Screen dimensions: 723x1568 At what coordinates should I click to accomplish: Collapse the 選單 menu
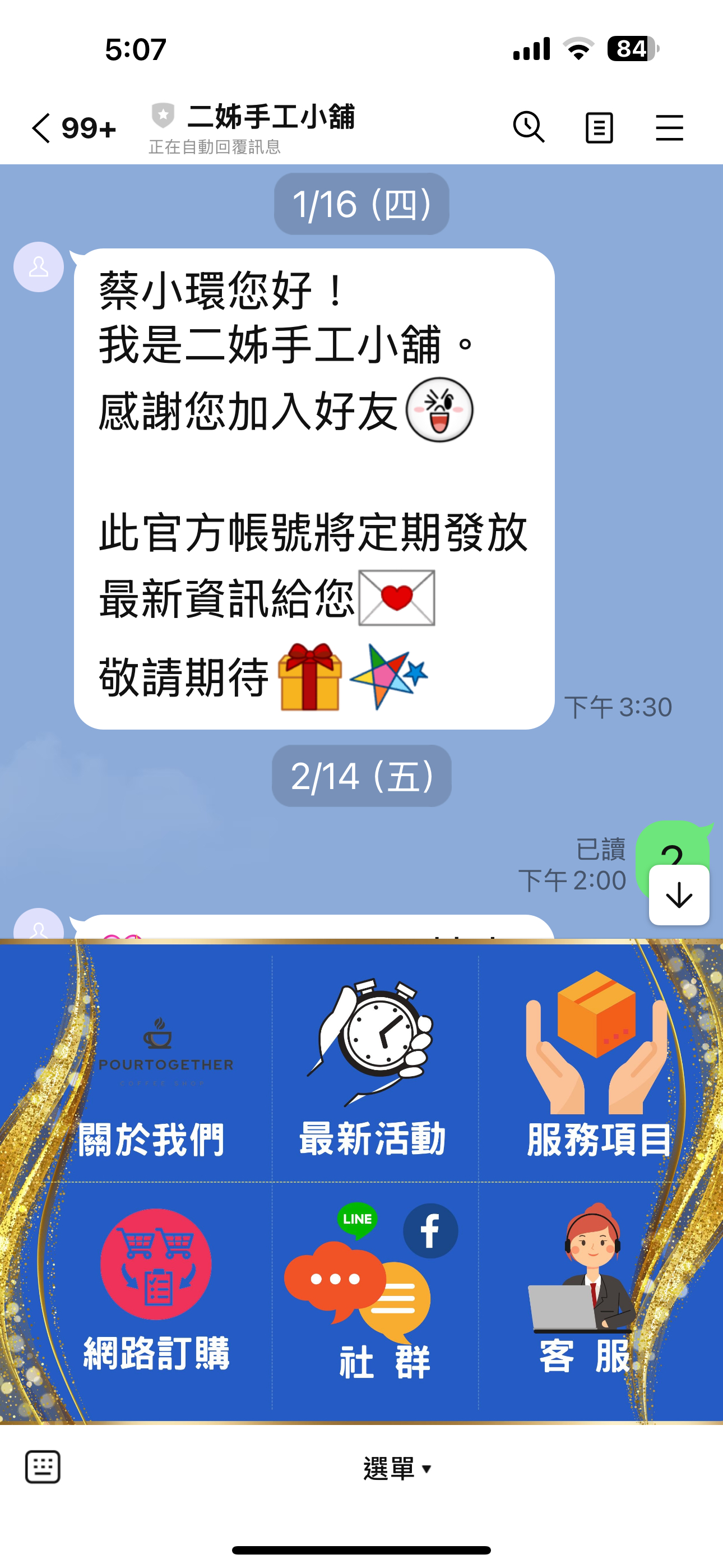397,1468
